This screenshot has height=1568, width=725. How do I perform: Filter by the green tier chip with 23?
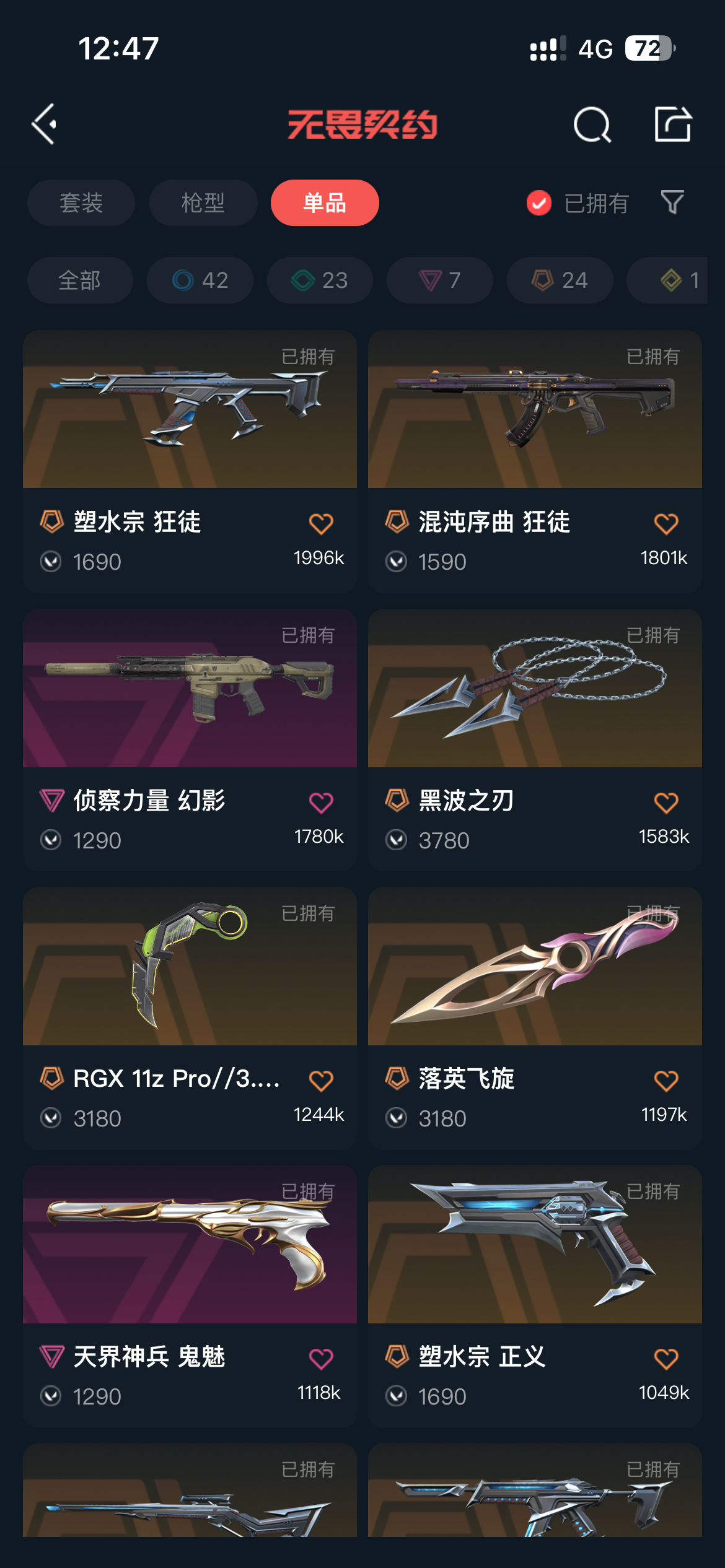pyautogui.click(x=320, y=281)
